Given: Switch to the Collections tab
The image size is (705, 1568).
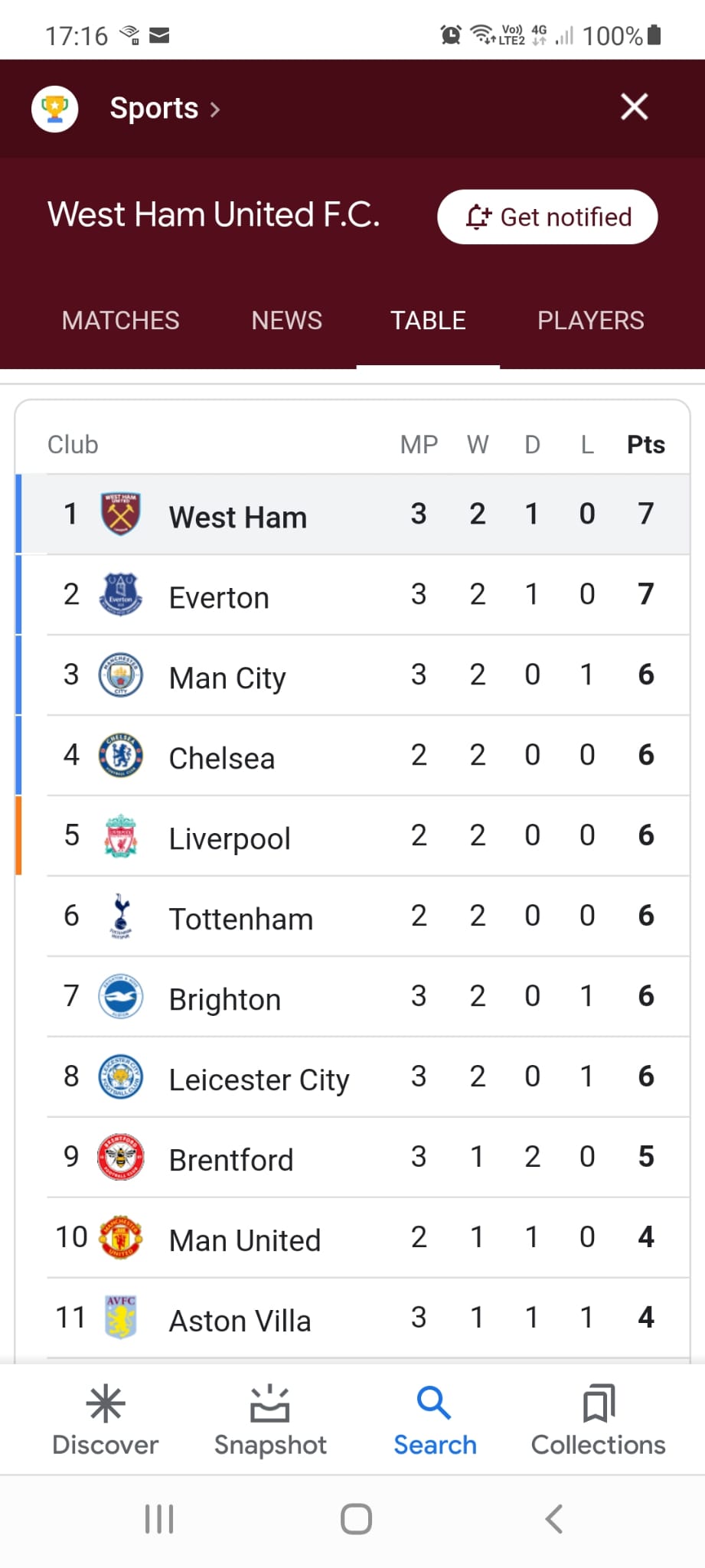Looking at the screenshot, I should [x=598, y=1420].
